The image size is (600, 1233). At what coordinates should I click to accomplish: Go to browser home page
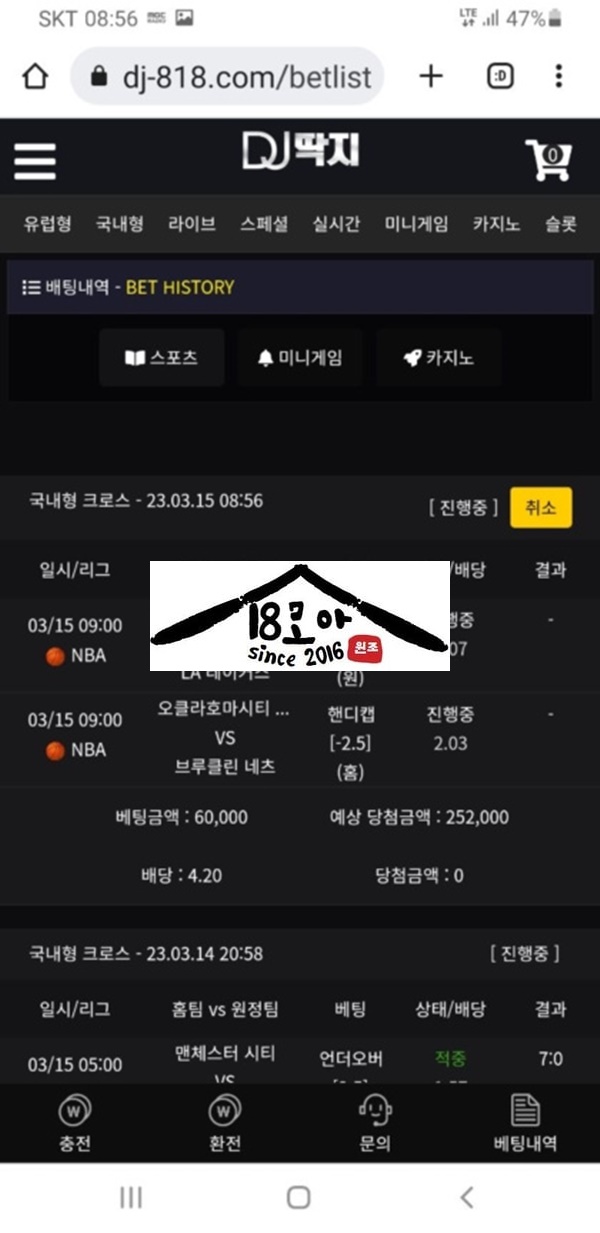click(35, 76)
